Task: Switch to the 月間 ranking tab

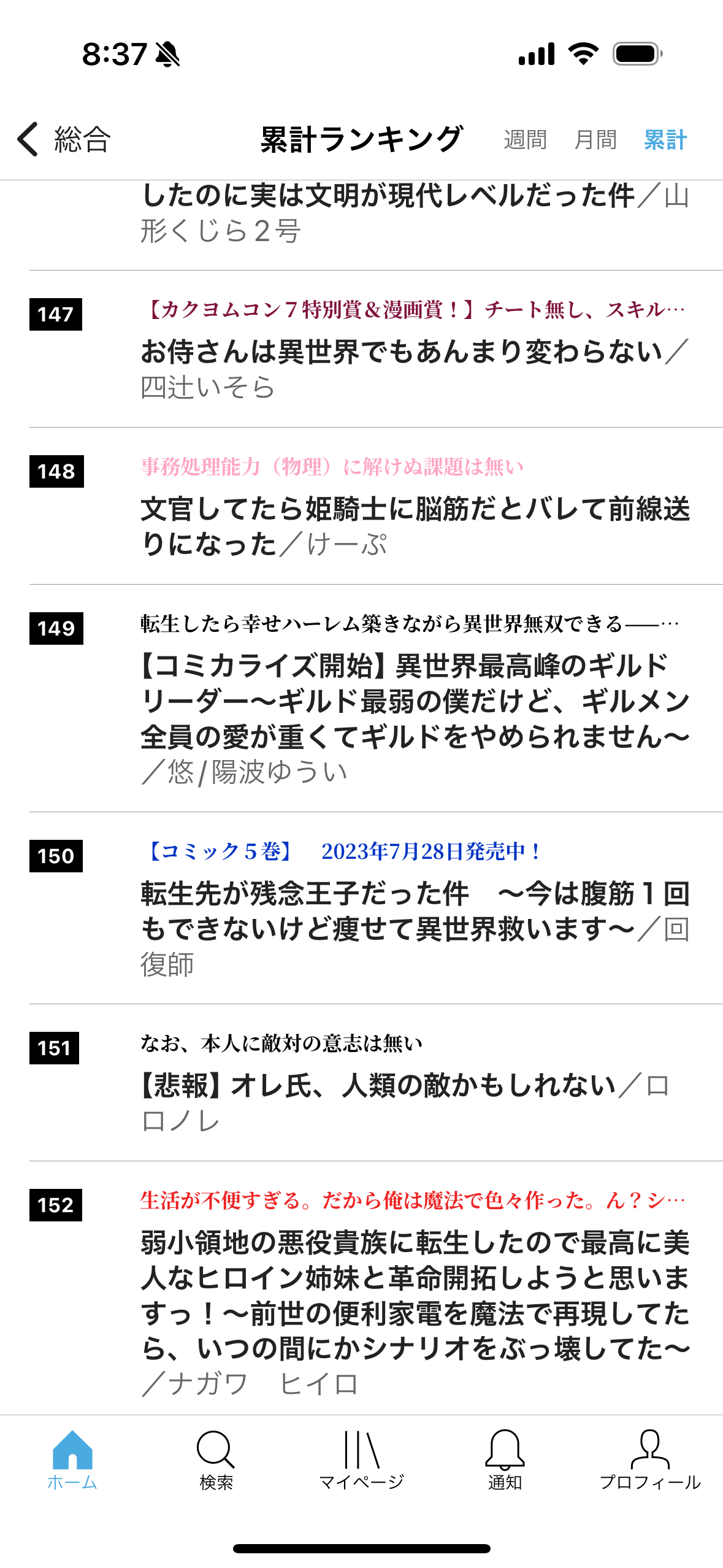Action: click(x=595, y=140)
